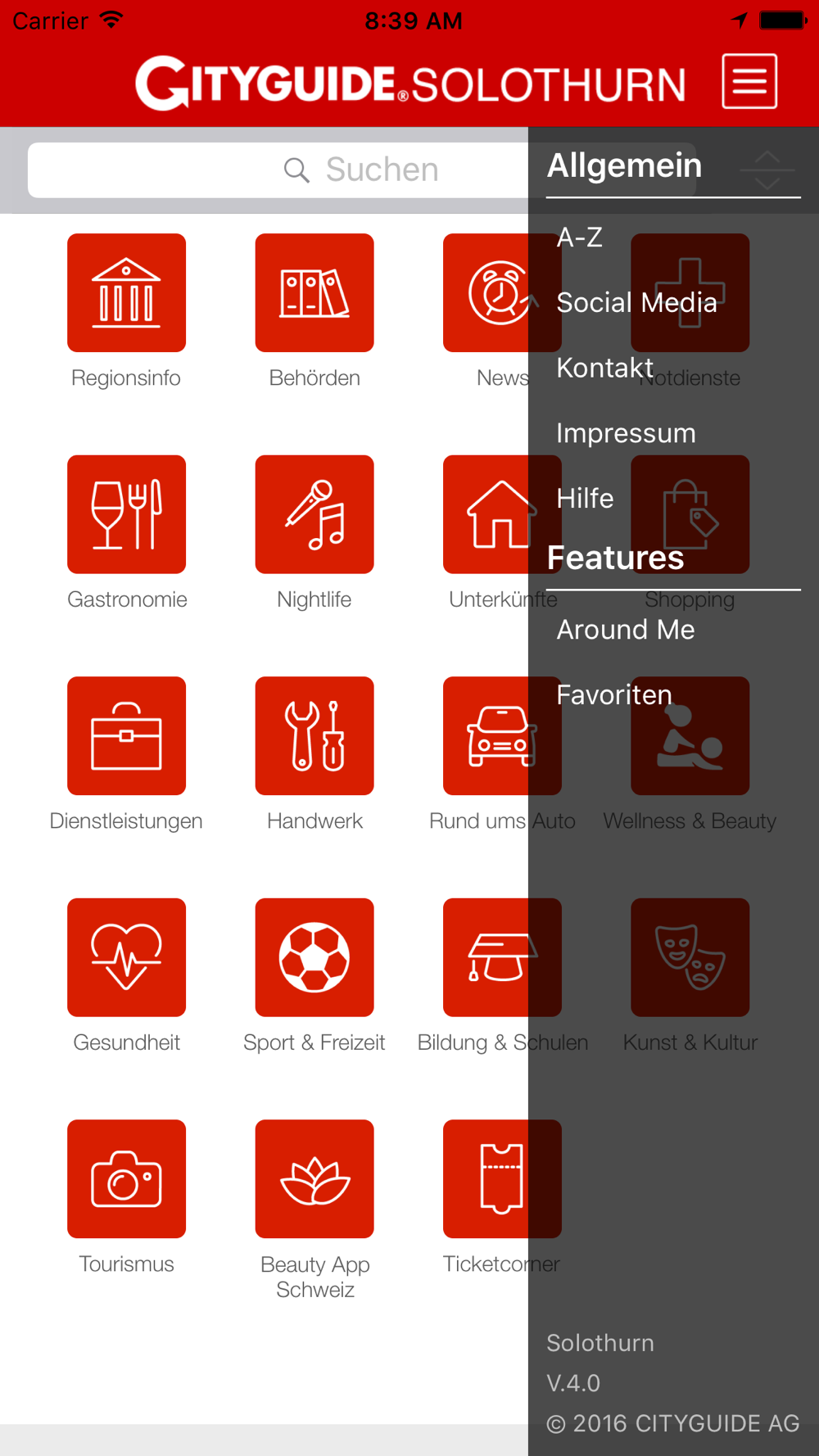Tap the hamburger menu button
This screenshot has width=819, height=1456.
pyautogui.click(x=749, y=81)
